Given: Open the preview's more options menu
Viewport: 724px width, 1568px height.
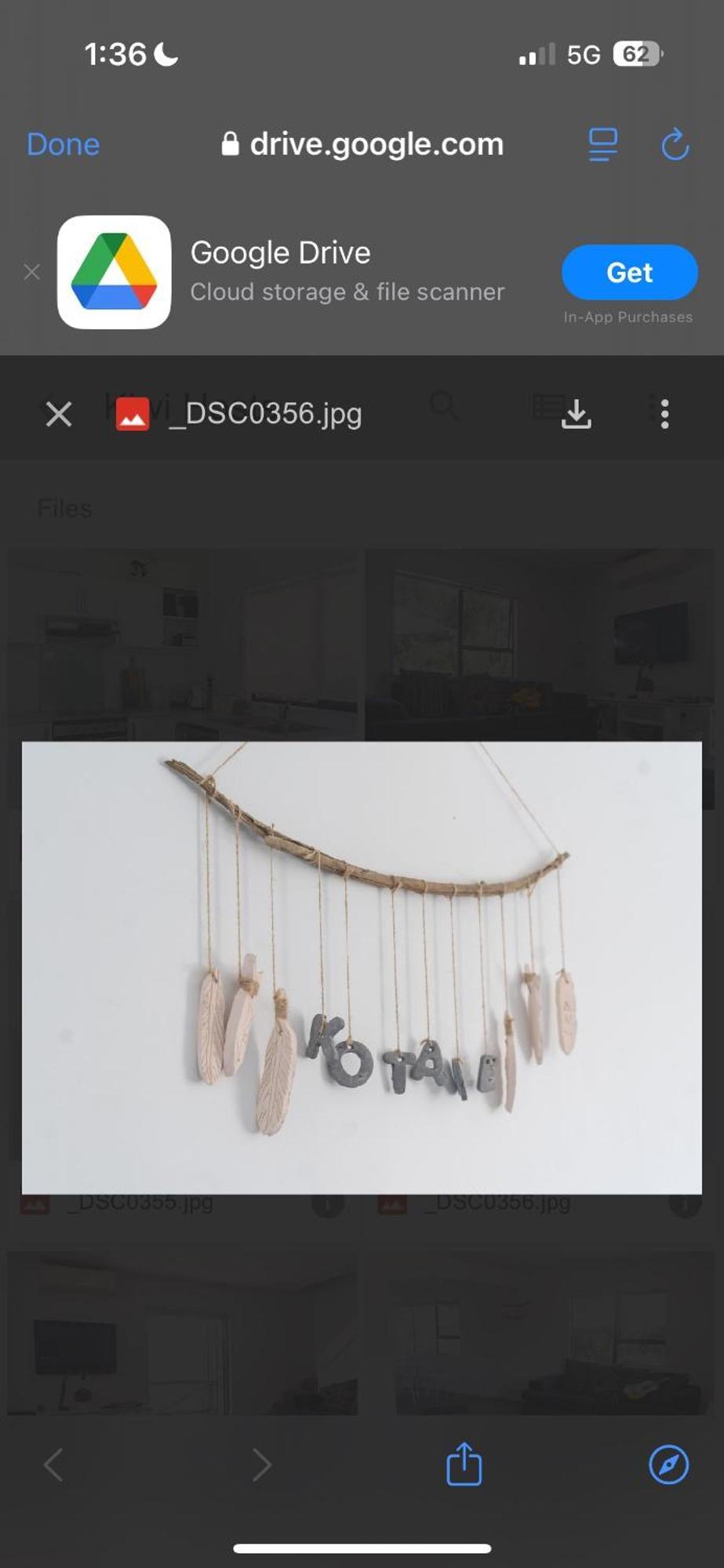Looking at the screenshot, I should click(x=664, y=414).
